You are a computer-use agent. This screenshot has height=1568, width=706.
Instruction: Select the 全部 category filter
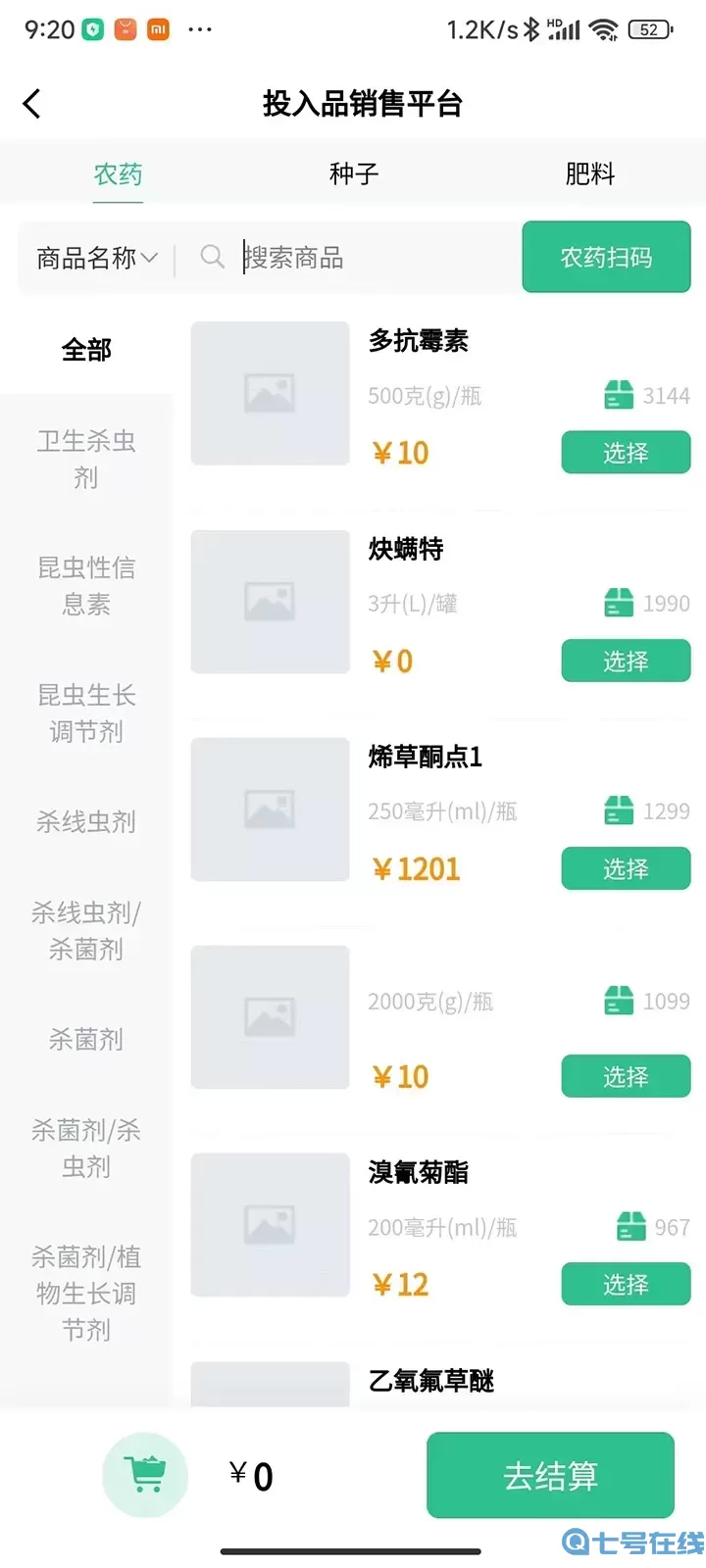coord(86,350)
